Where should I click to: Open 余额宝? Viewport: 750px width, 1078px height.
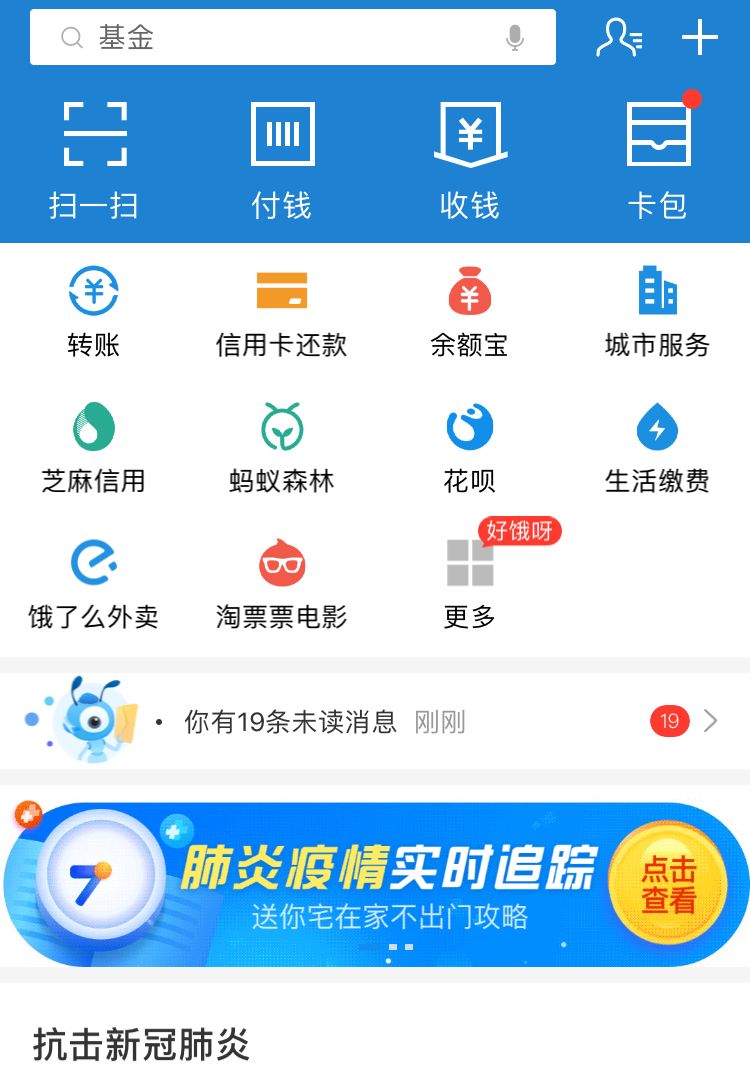470,312
